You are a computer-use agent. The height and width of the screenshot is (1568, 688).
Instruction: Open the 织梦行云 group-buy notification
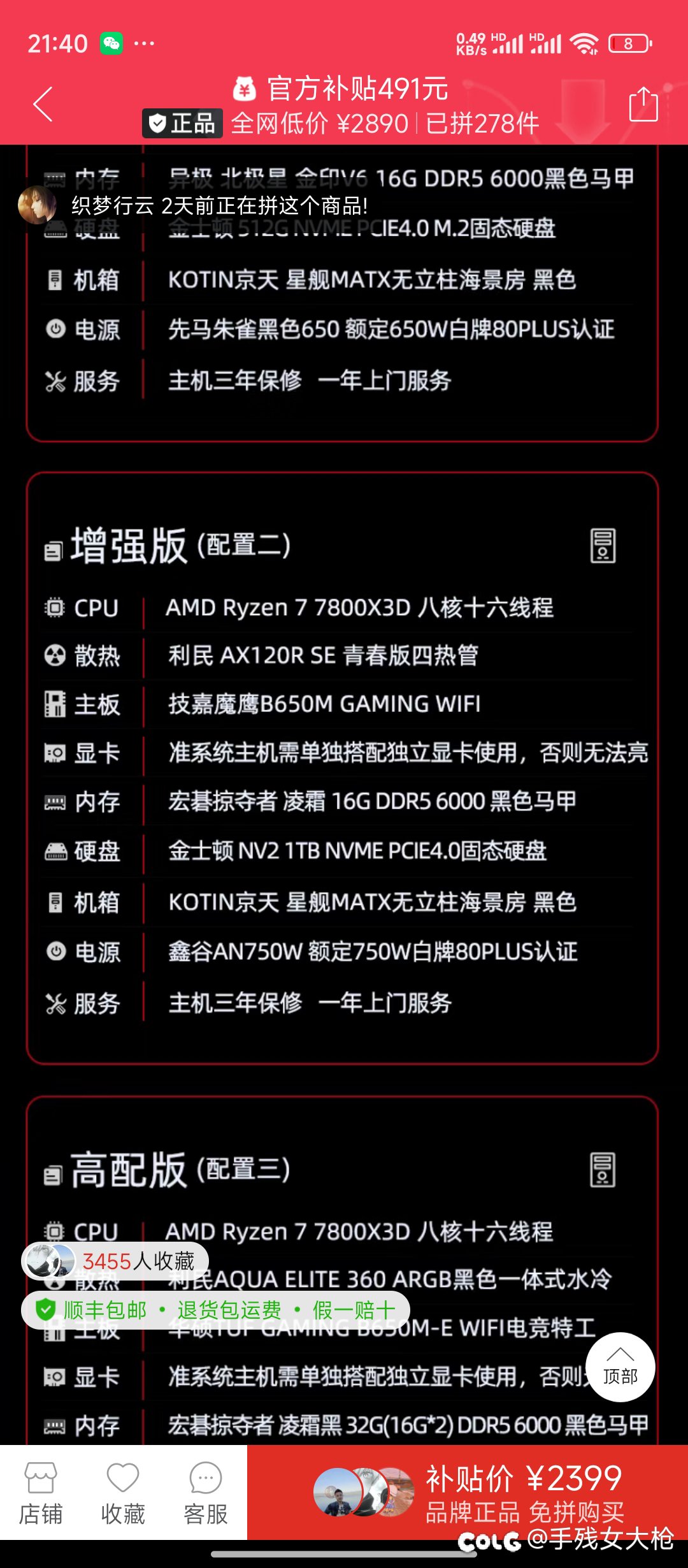(193, 205)
